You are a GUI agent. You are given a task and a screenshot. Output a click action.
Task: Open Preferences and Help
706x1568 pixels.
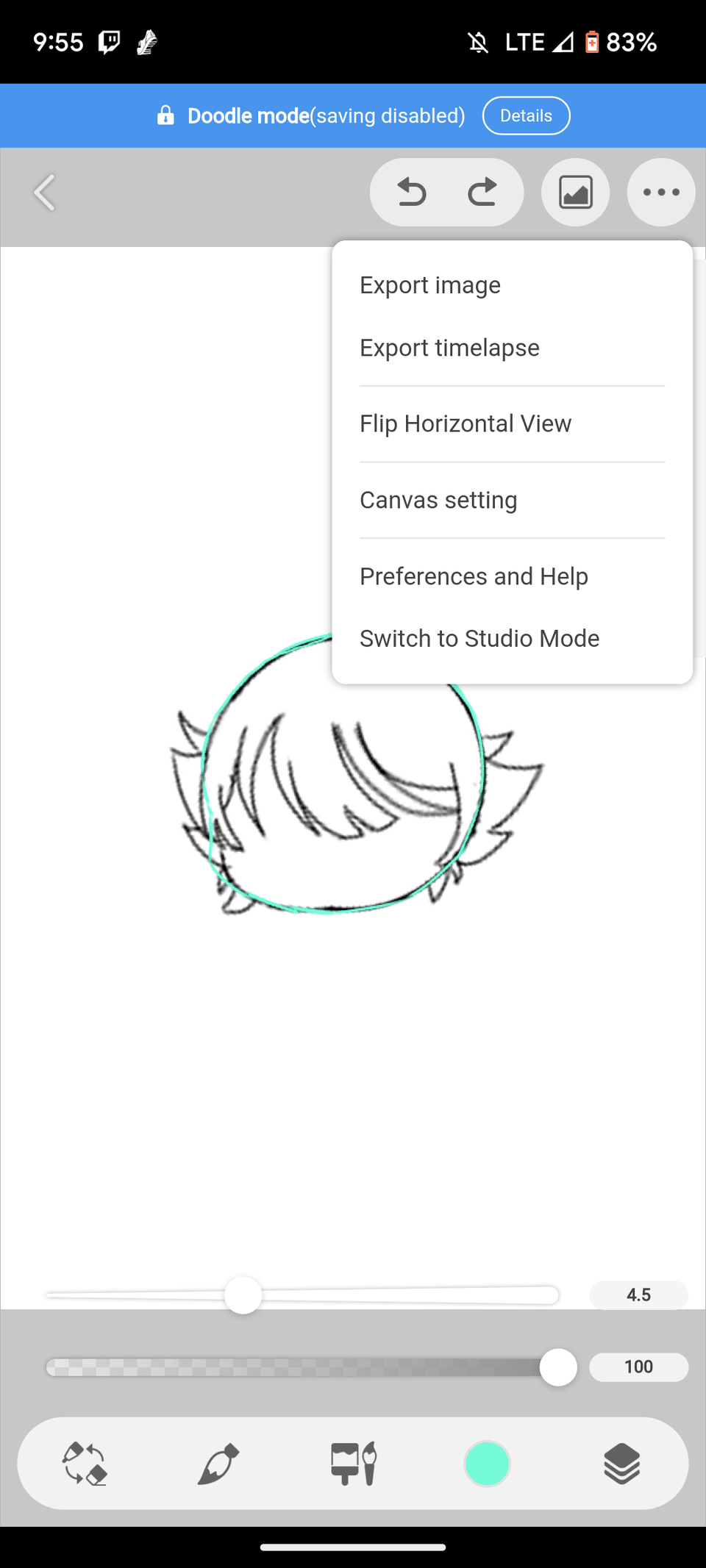click(474, 576)
